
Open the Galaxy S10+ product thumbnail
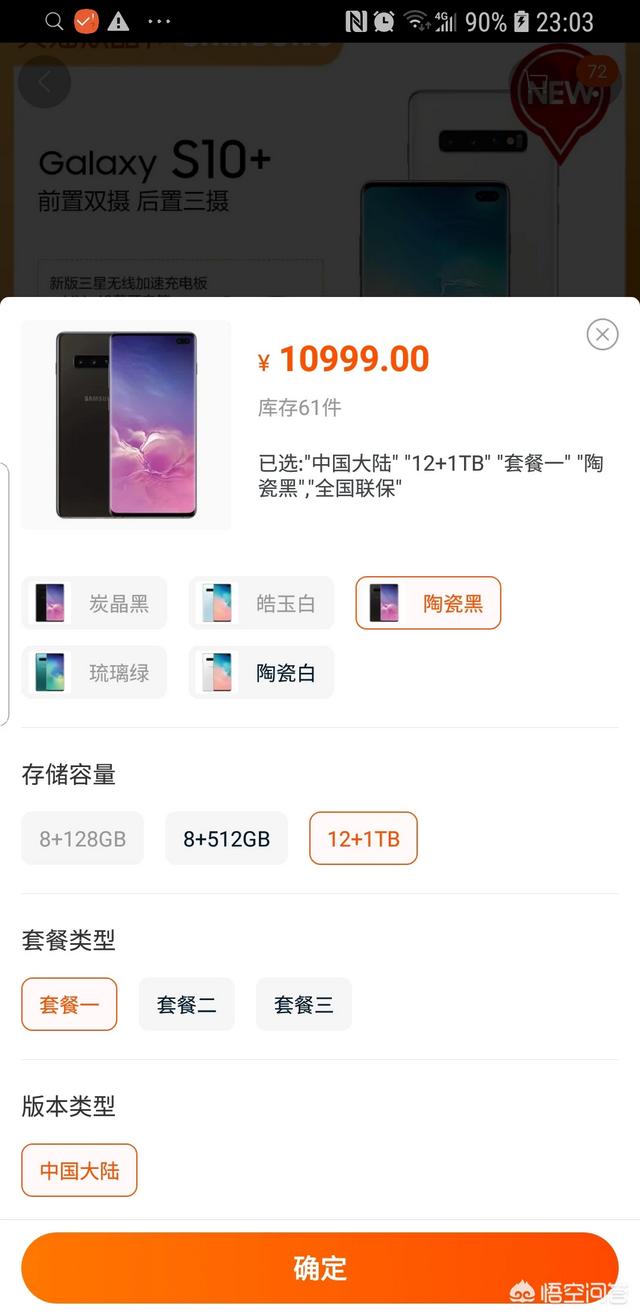pos(126,425)
